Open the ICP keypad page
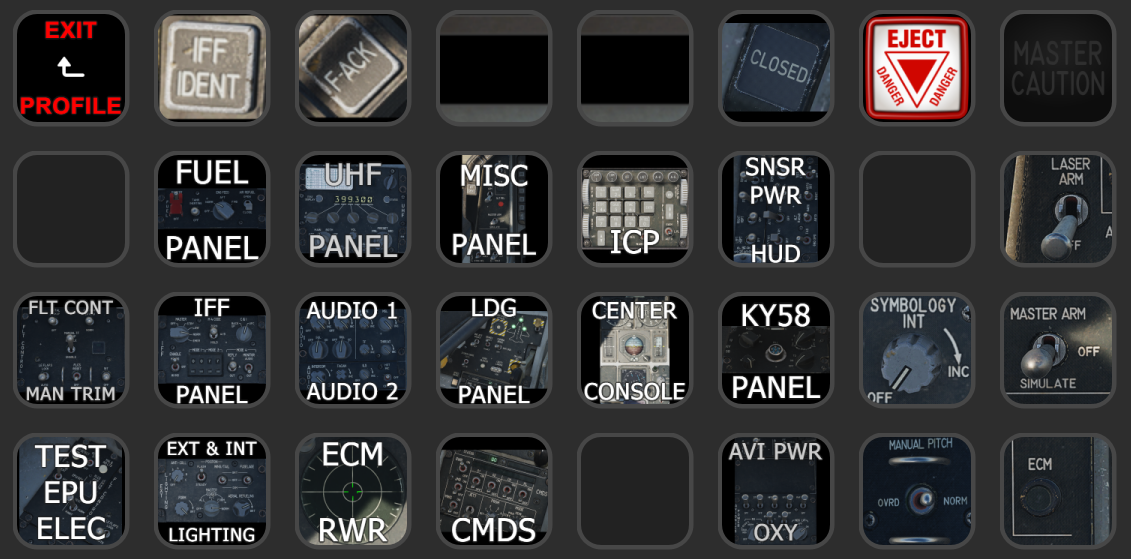The height and width of the screenshot is (559, 1131). click(x=635, y=209)
